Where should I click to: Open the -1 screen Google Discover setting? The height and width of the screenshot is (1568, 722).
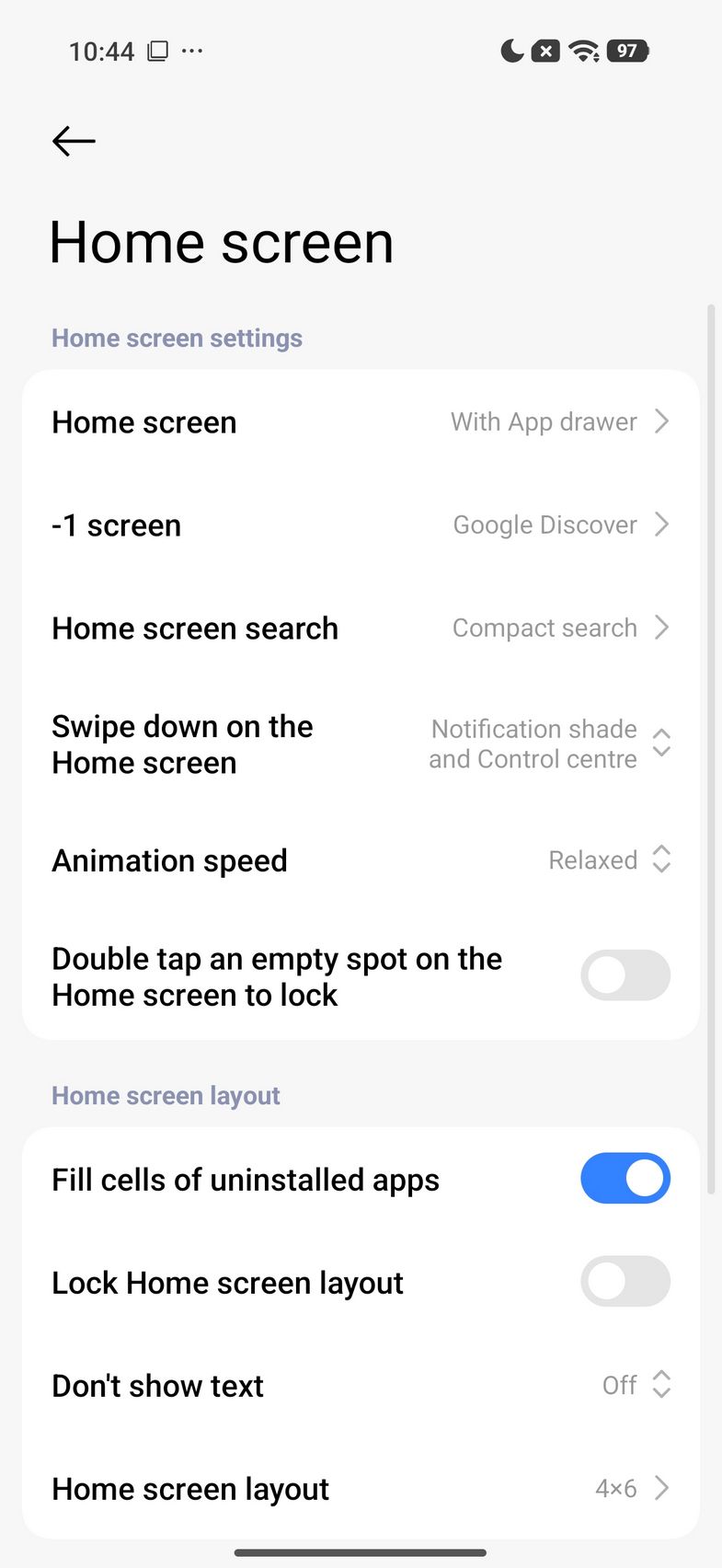click(x=361, y=525)
